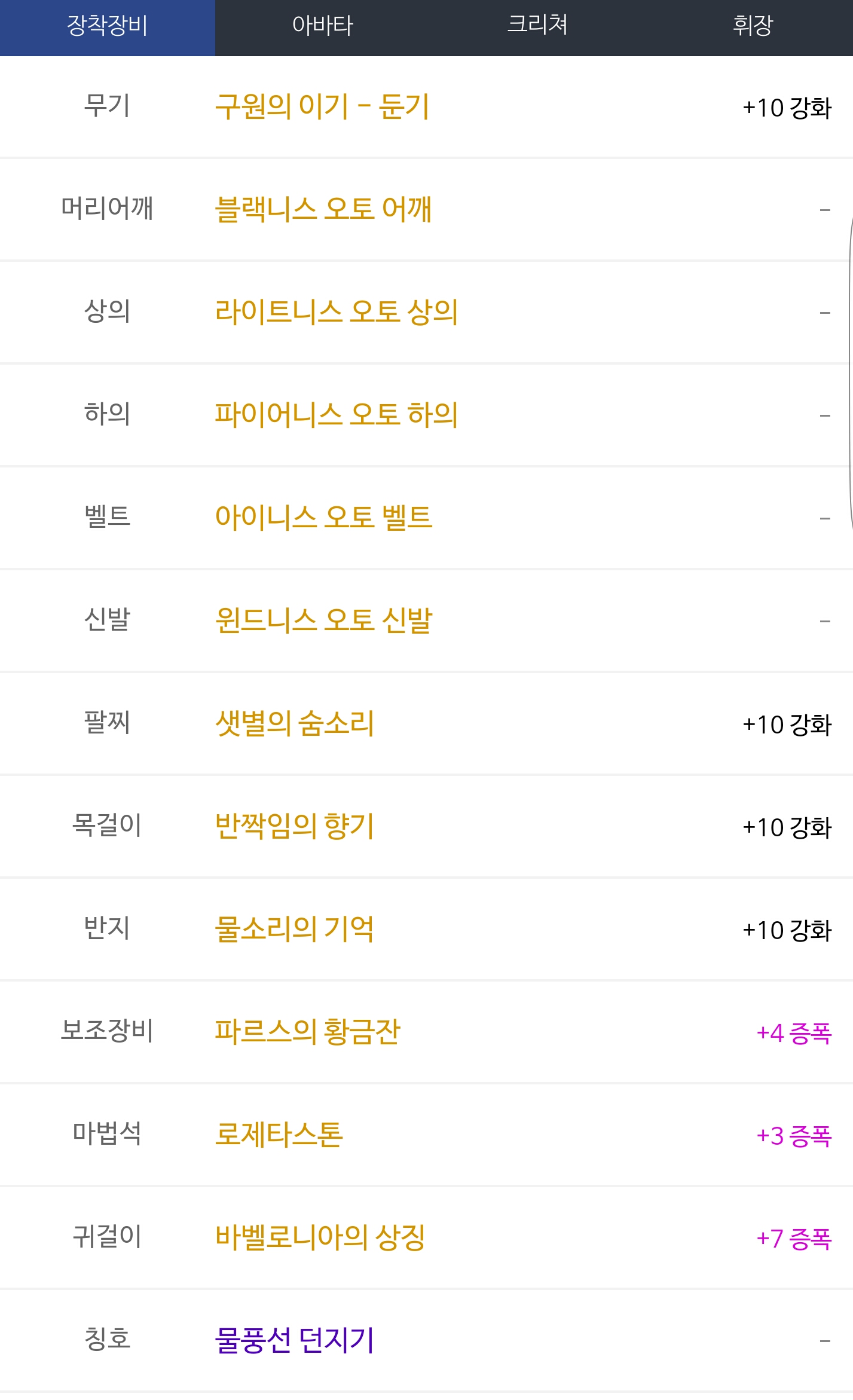Switch to the 아바타 tab

pyautogui.click(x=322, y=26)
